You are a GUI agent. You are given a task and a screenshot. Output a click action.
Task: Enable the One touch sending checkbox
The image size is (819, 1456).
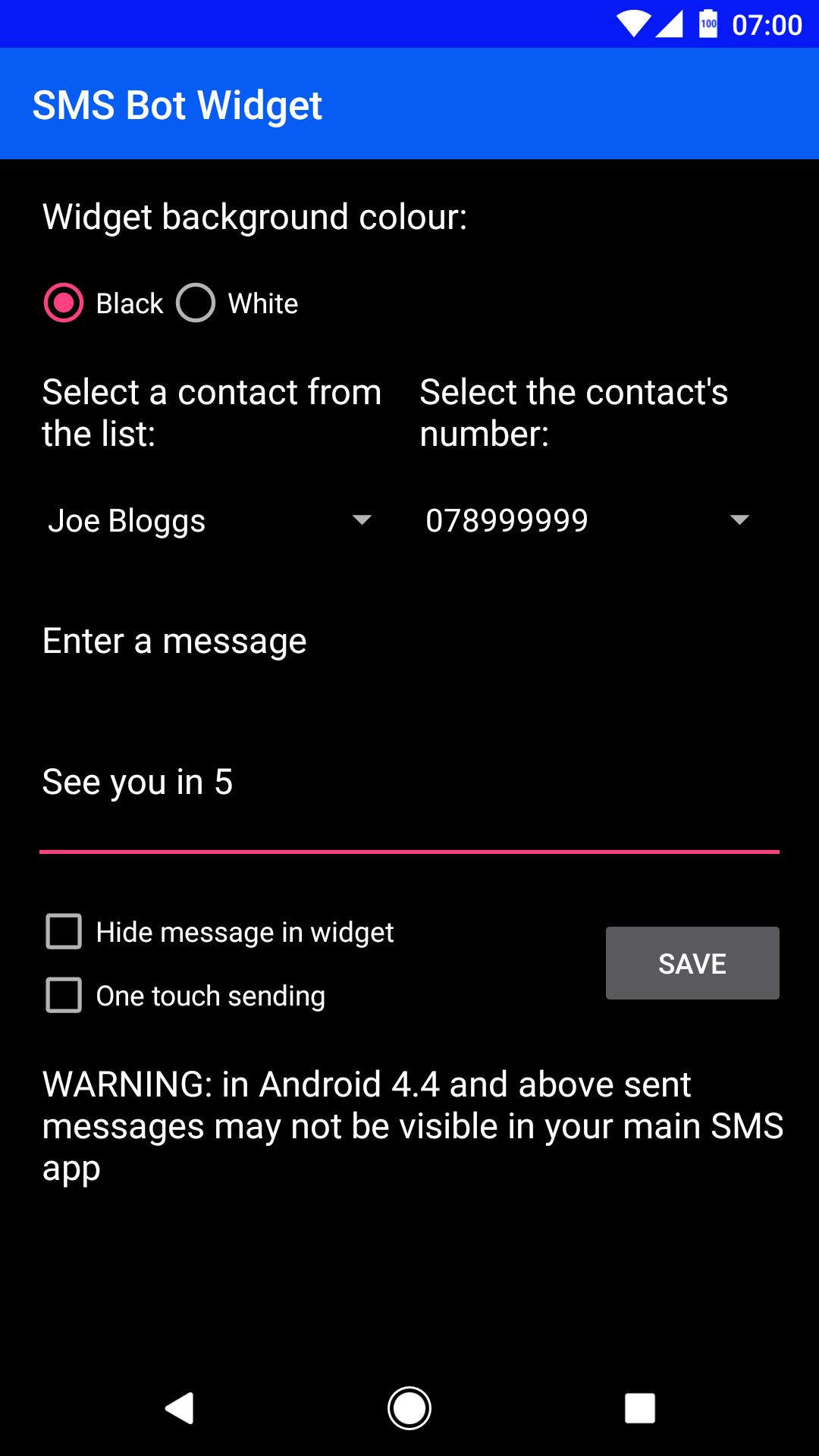[64, 996]
